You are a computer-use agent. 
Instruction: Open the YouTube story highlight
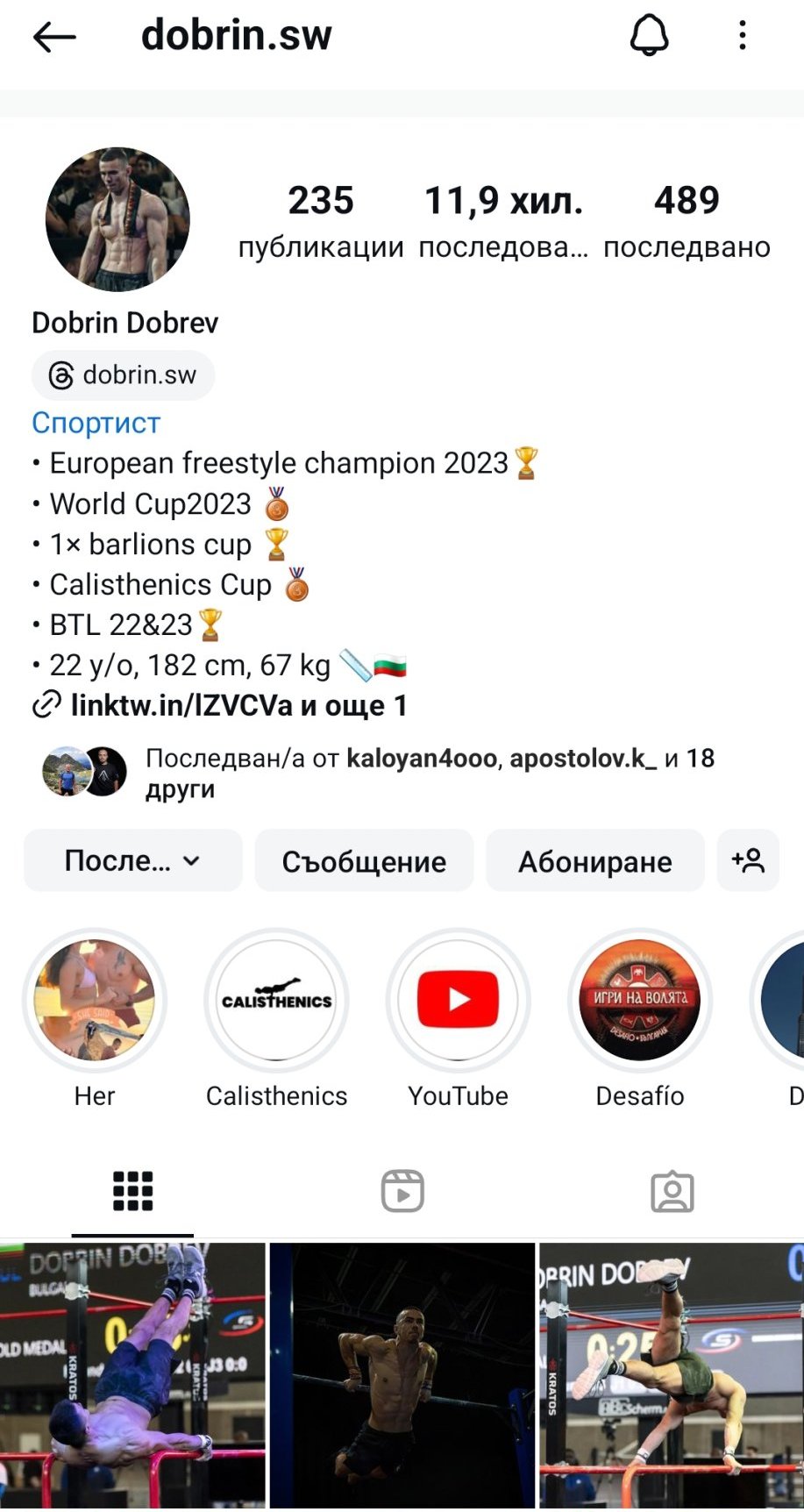[458, 1001]
